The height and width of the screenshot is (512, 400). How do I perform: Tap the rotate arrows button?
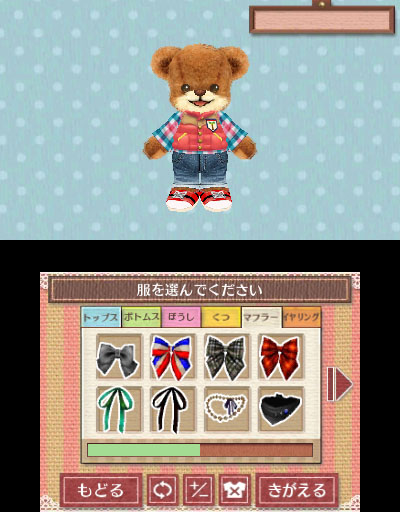coord(162,490)
